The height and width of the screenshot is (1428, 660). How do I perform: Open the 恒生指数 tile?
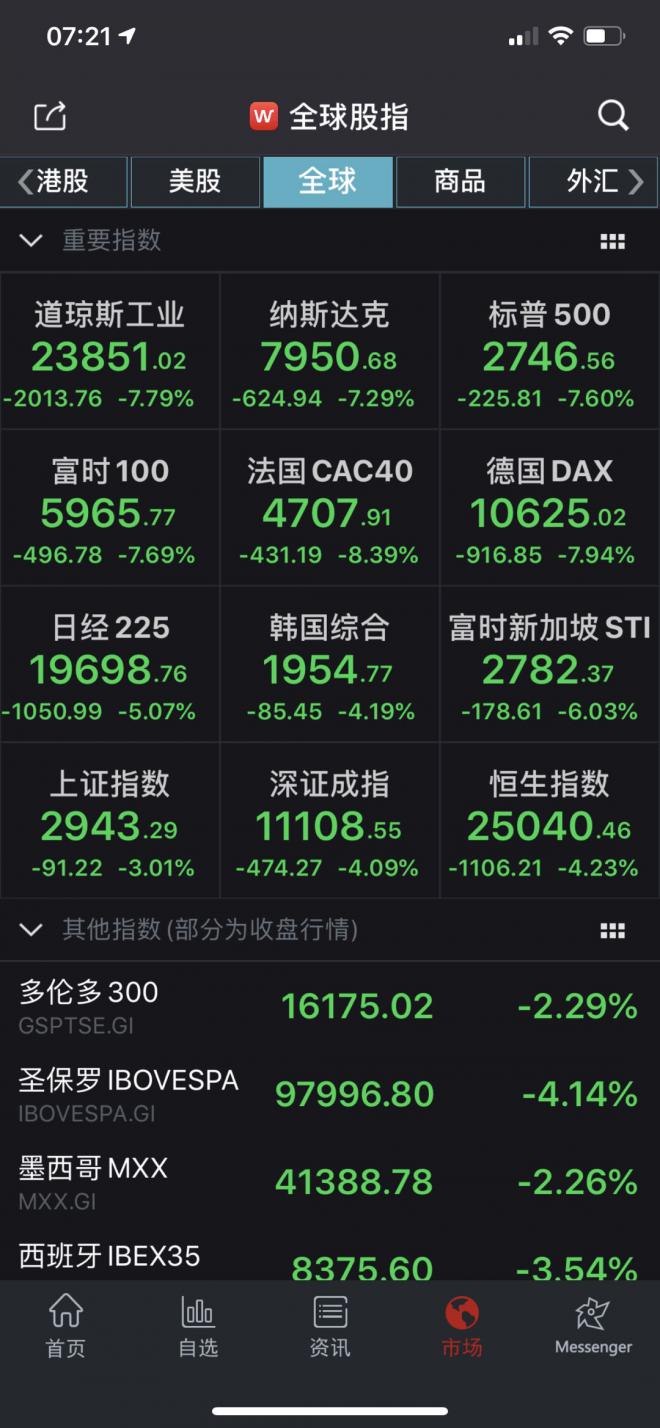[x=549, y=822]
